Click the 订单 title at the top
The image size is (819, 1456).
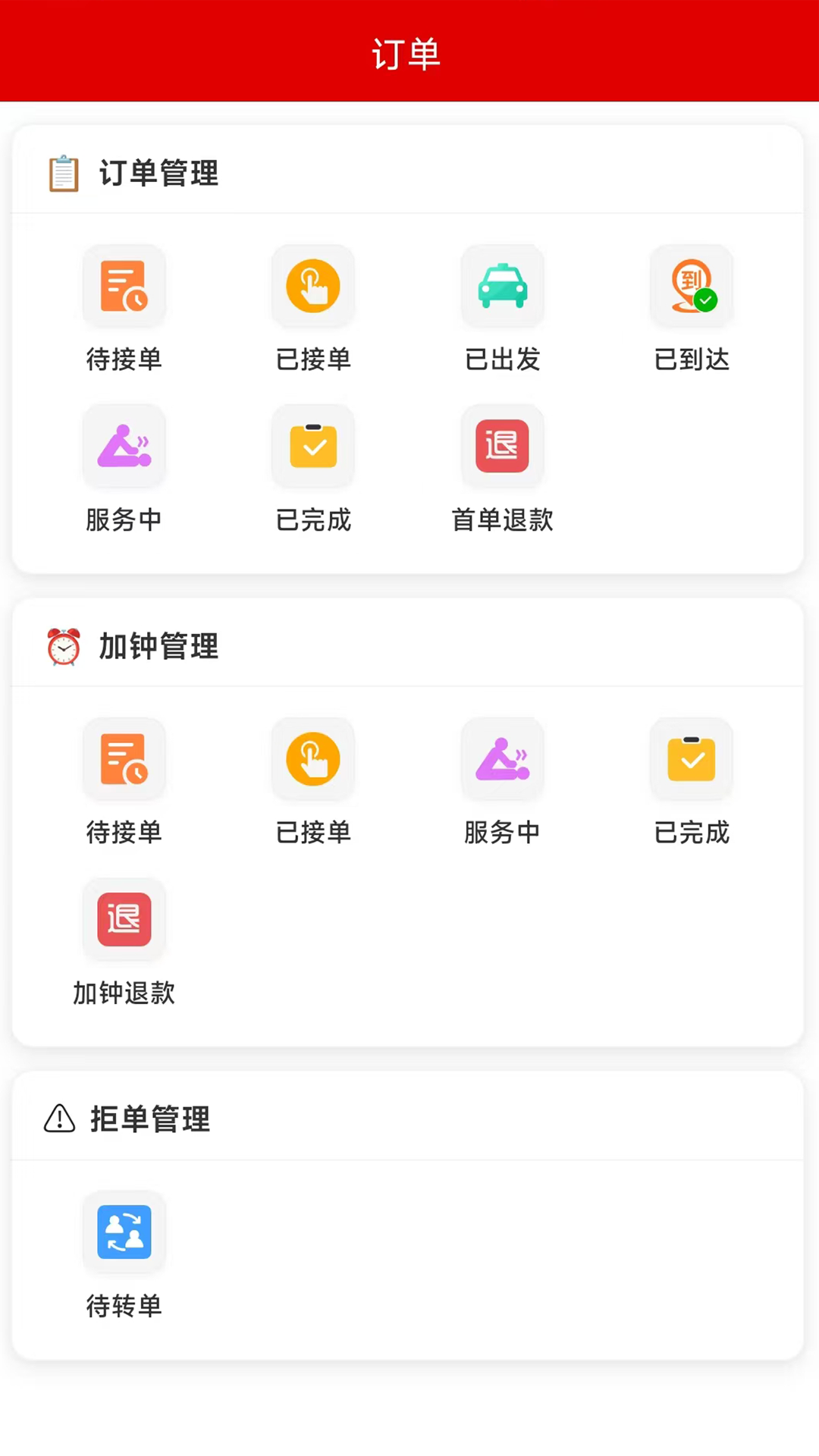coord(408,52)
